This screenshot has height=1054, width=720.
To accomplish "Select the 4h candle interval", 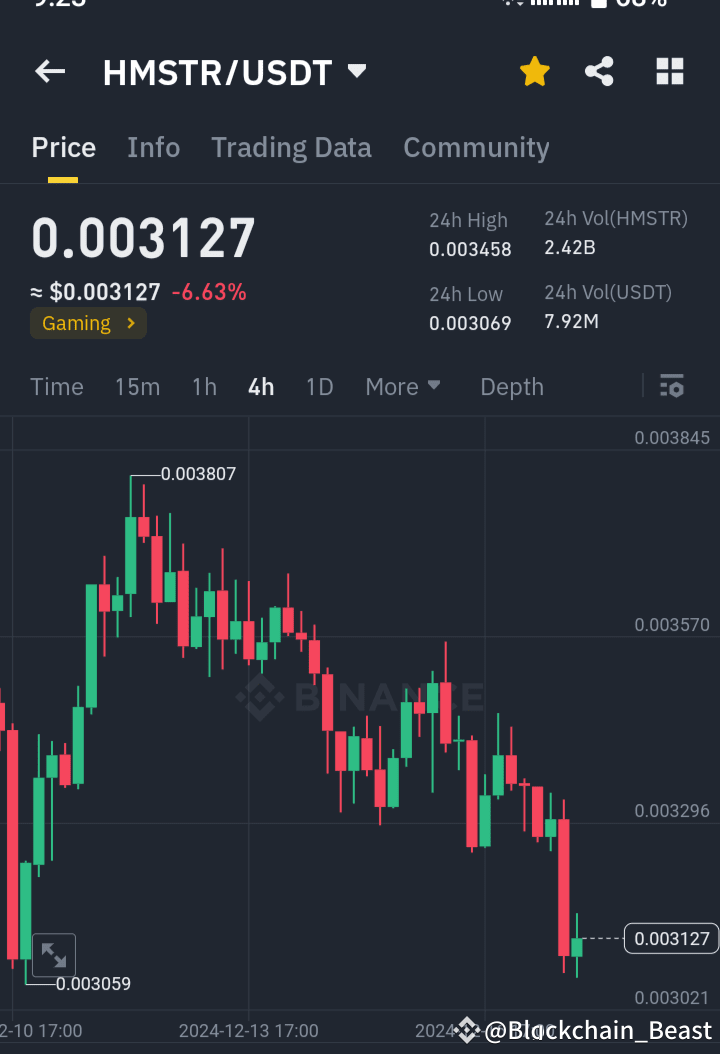I will point(260,386).
